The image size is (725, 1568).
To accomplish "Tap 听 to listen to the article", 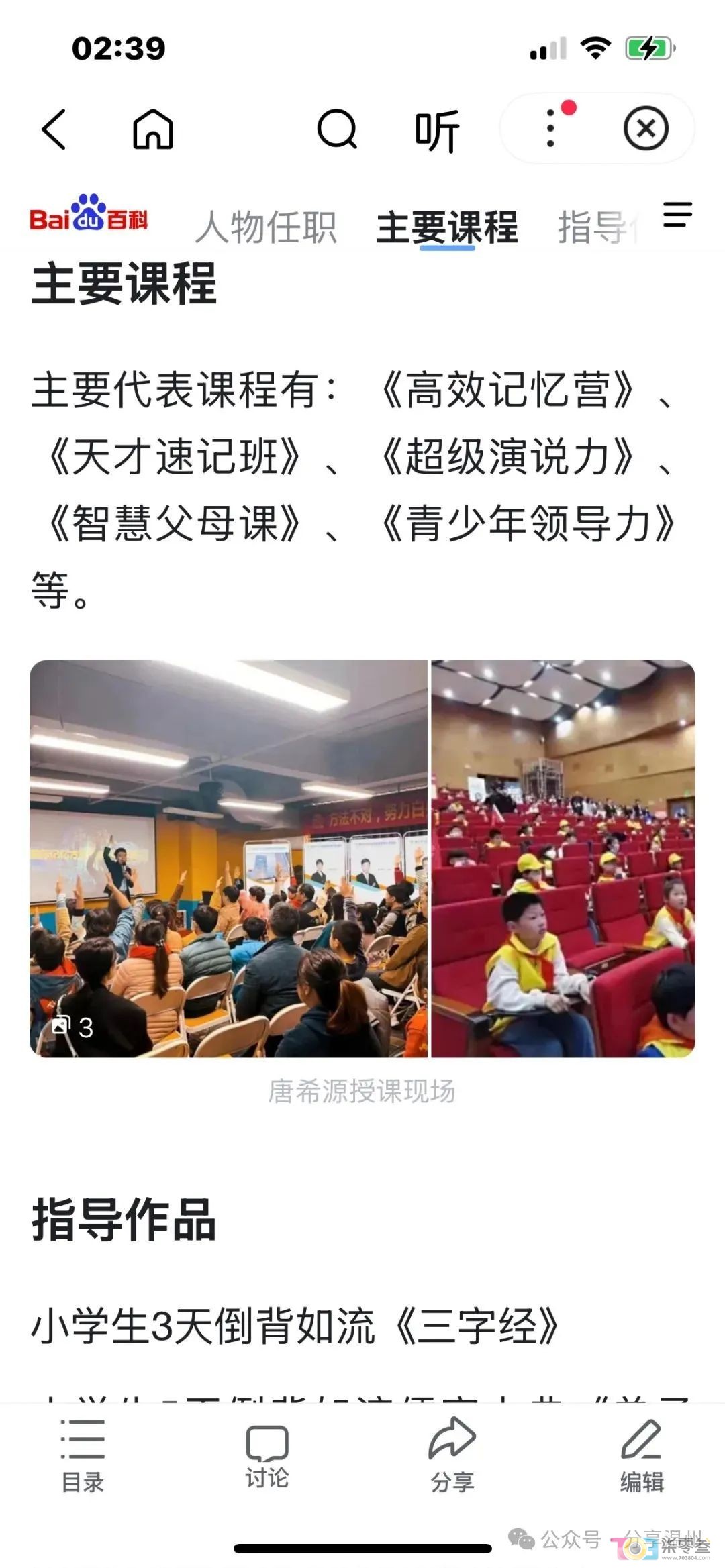I will pos(436,130).
